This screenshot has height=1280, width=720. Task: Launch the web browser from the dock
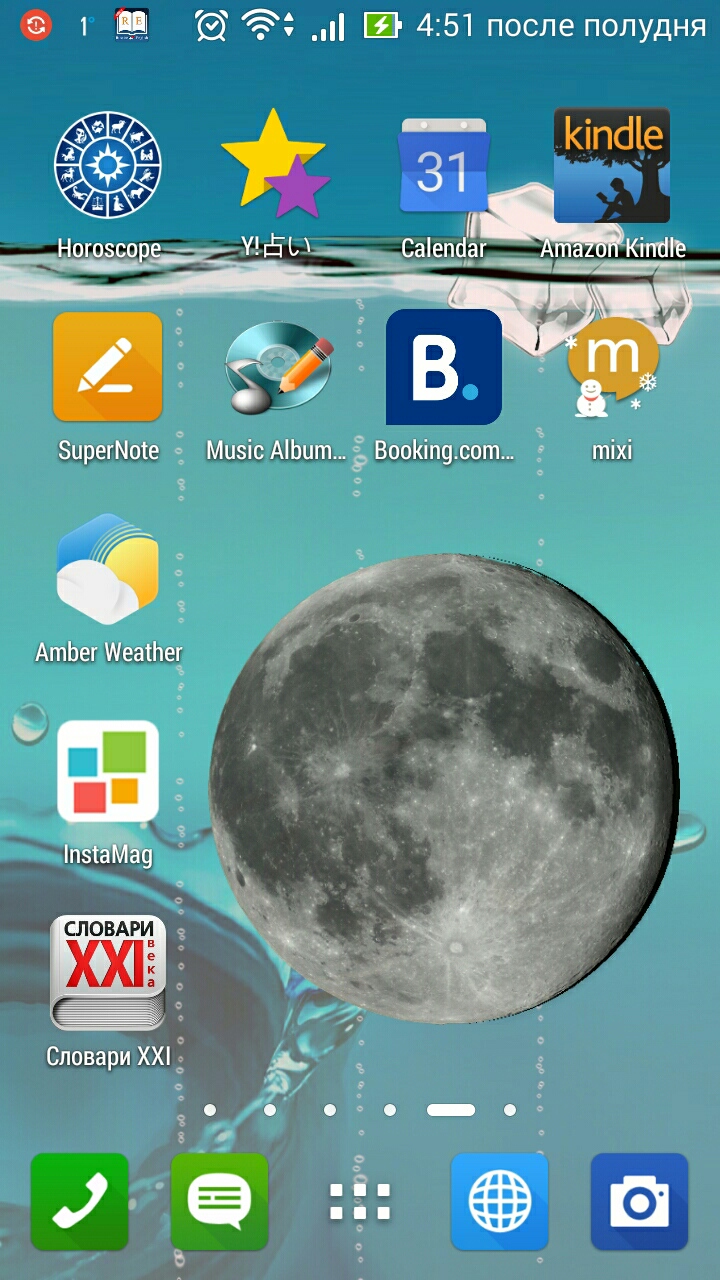[x=499, y=1202]
